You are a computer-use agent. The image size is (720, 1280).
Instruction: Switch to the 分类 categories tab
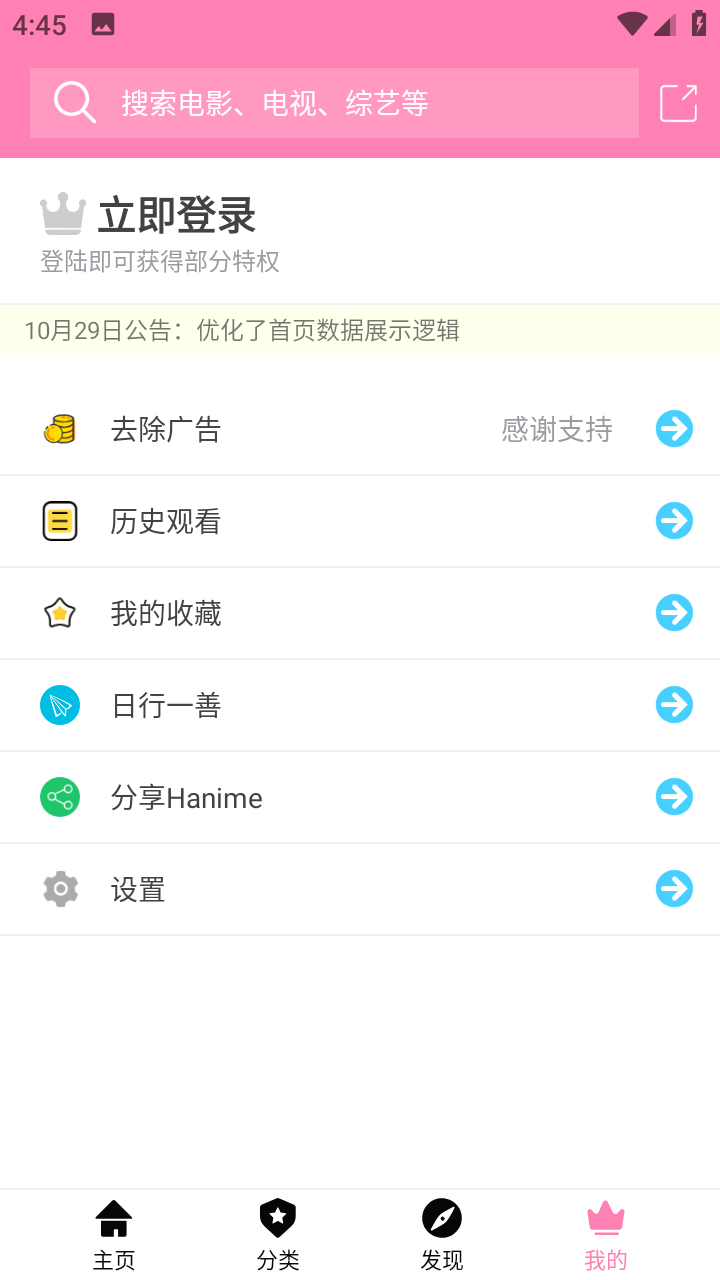tap(278, 1235)
